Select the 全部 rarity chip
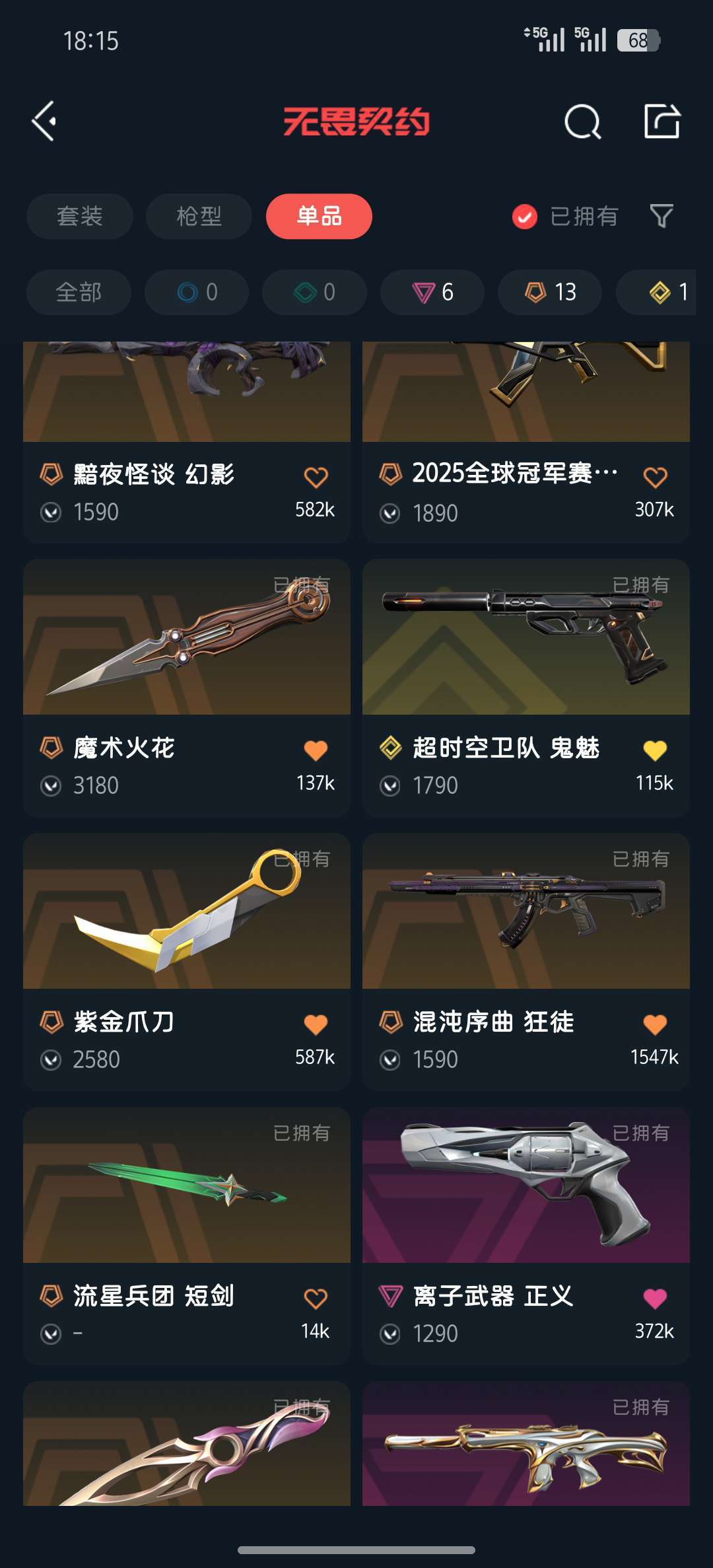 tap(79, 292)
